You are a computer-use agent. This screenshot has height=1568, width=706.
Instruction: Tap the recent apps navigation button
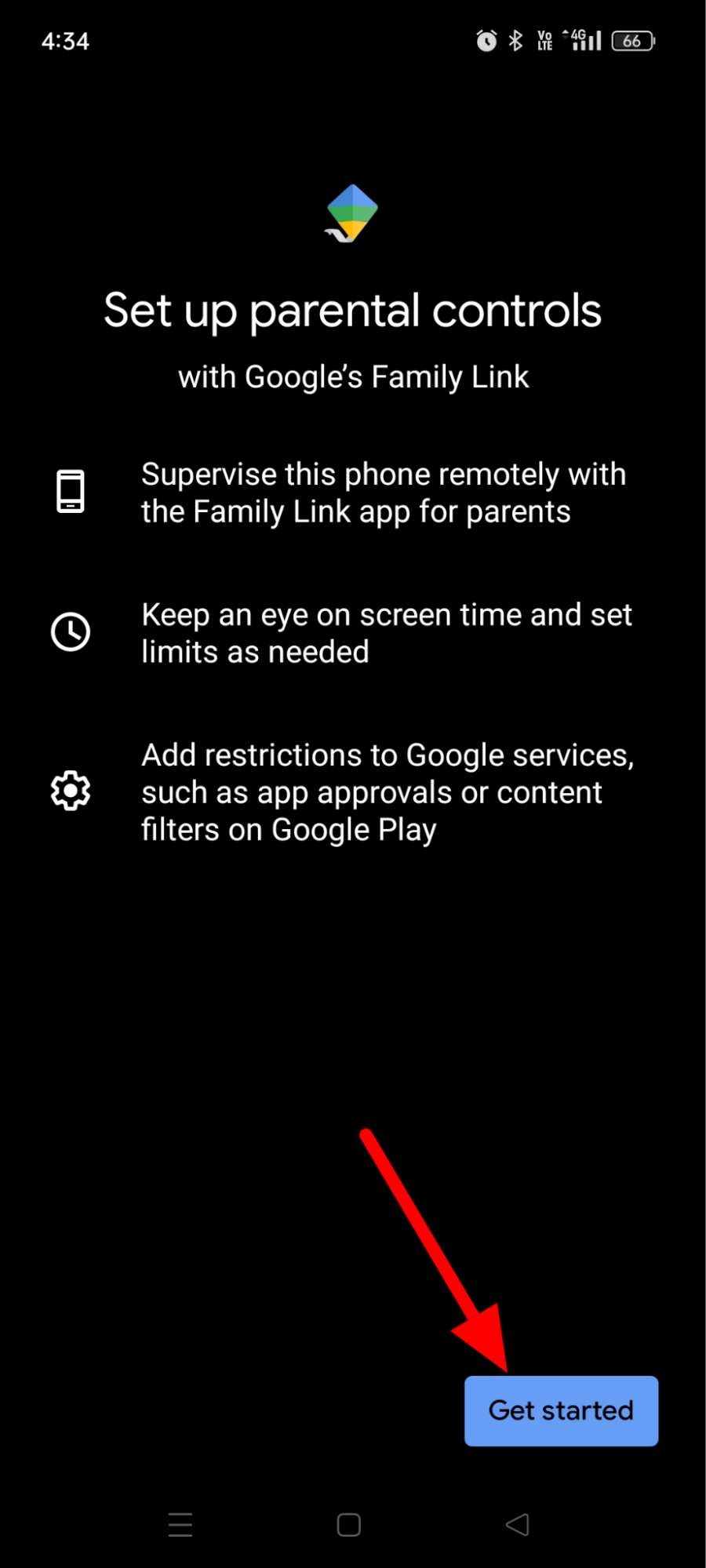180,1525
